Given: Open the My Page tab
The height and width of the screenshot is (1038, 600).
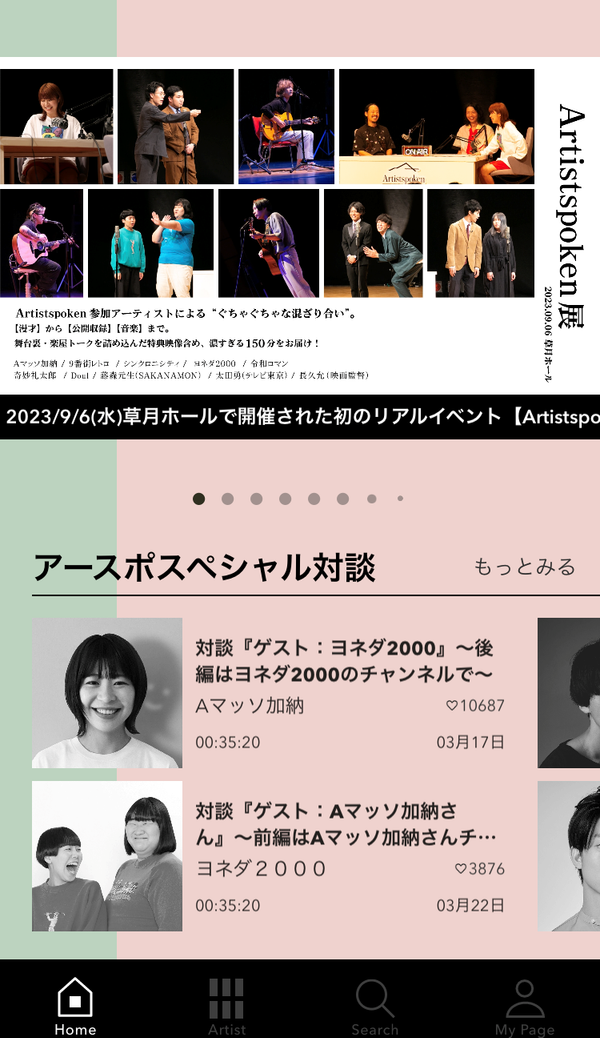Looking at the screenshot, I should [x=525, y=1006].
